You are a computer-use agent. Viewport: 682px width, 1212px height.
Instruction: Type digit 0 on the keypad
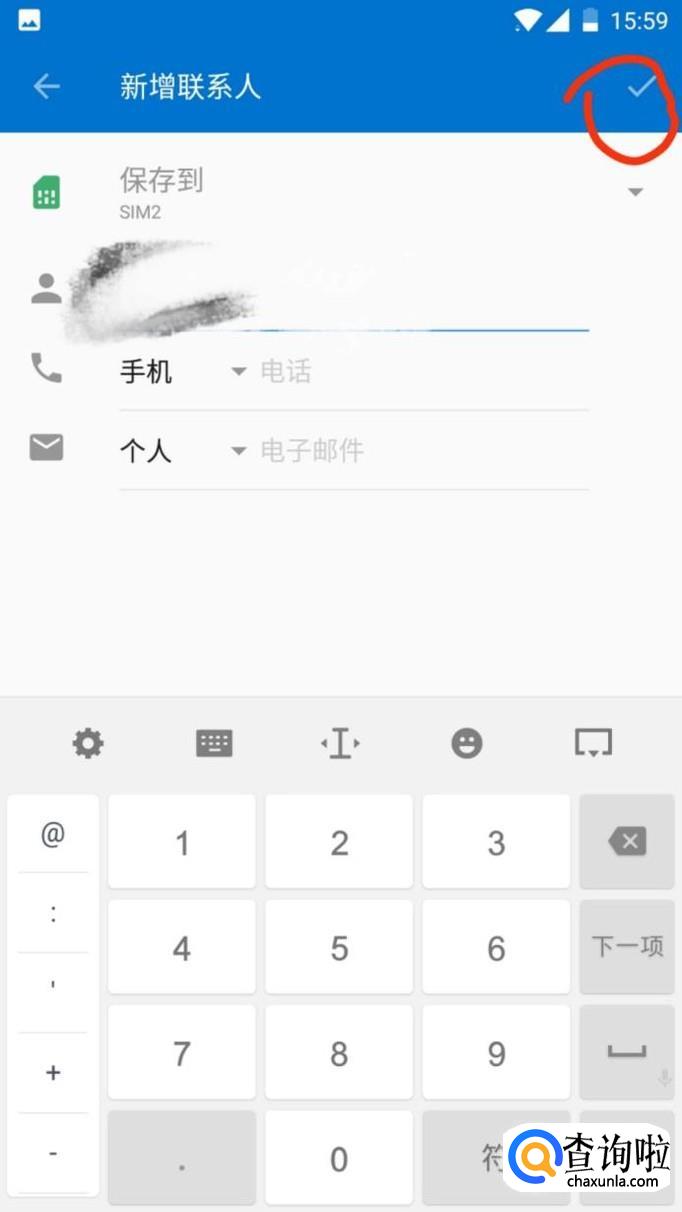(x=339, y=1159)
